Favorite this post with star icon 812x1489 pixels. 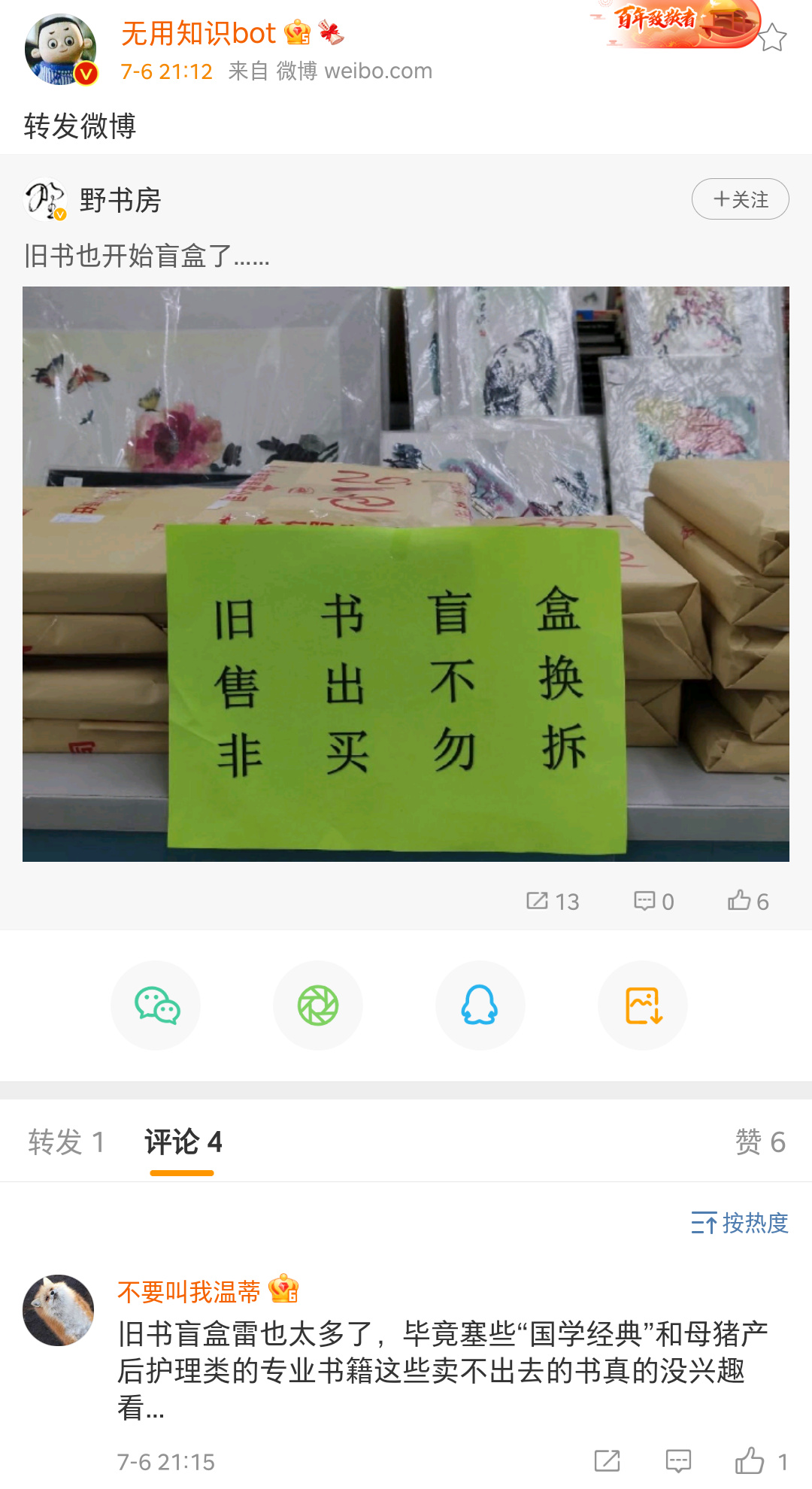click(x=772, y=37)
